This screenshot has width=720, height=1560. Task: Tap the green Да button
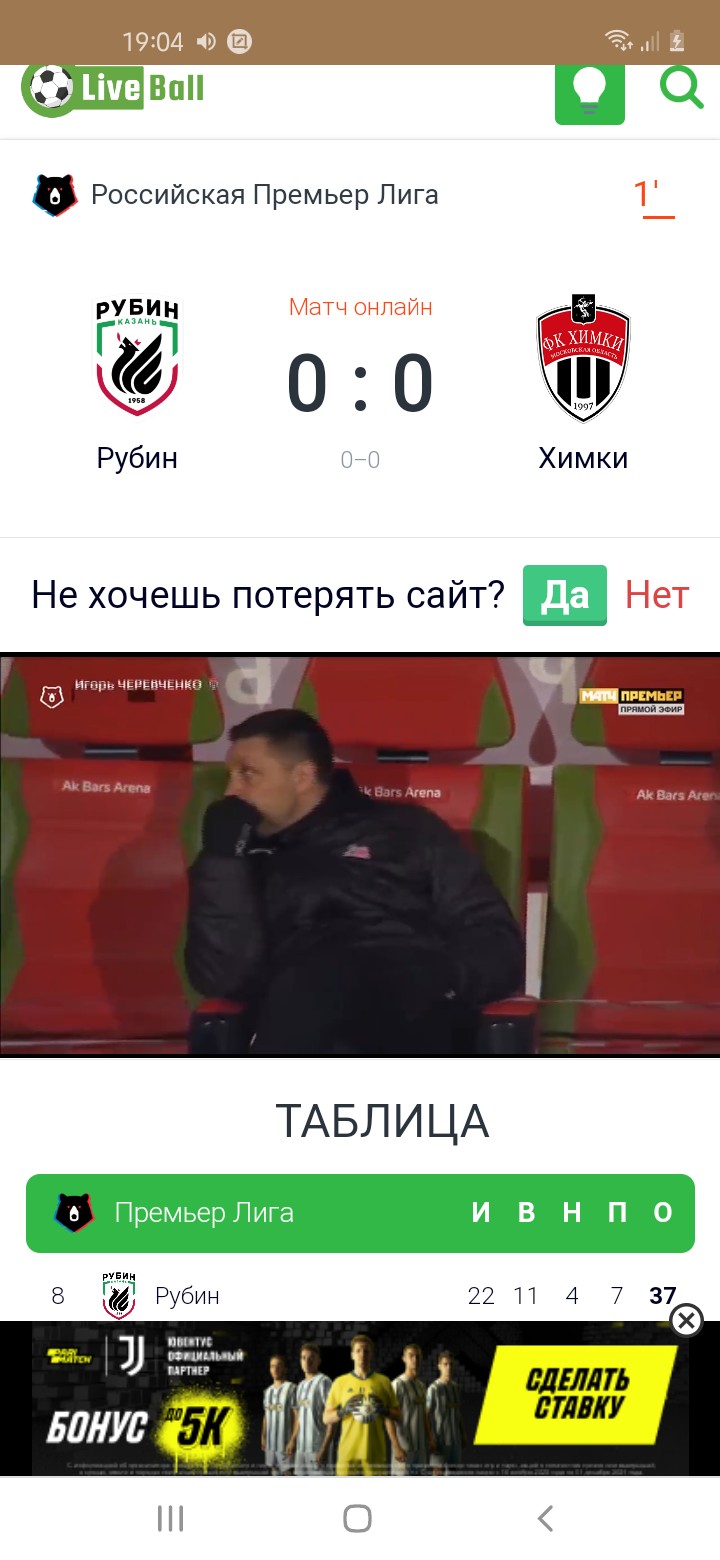[564, 595]
